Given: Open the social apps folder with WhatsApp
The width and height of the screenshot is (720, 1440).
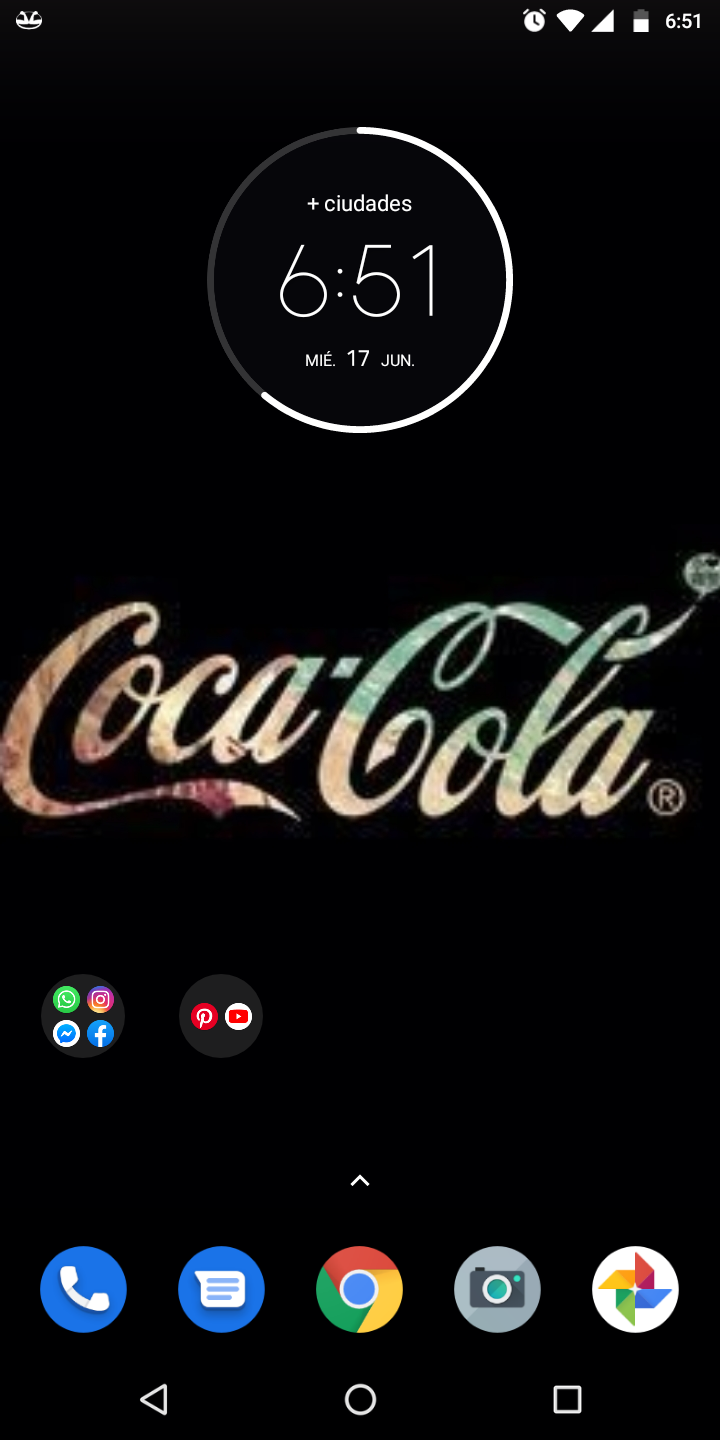Looking at the screenshot, I should (x=83, y=1016).
